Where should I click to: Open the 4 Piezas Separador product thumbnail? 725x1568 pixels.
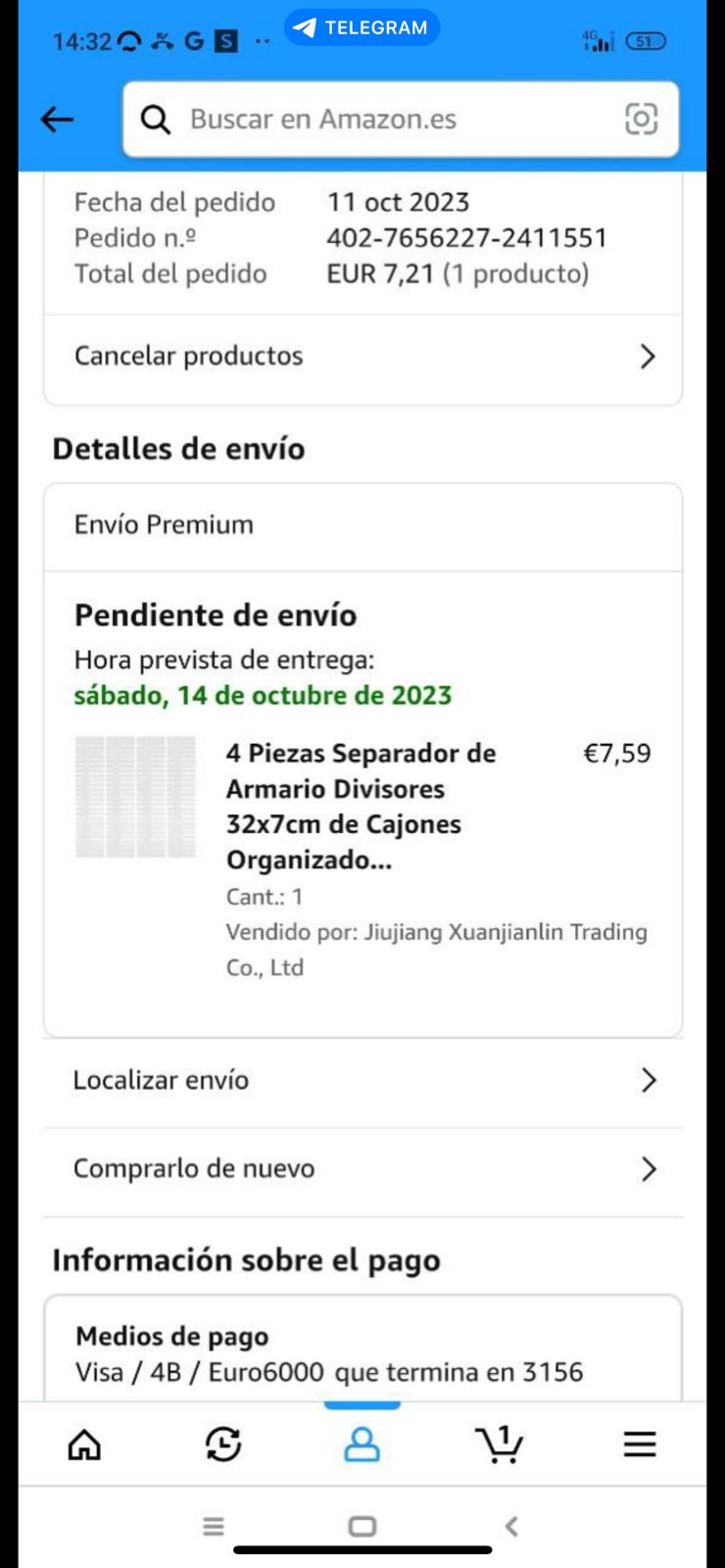136,797
